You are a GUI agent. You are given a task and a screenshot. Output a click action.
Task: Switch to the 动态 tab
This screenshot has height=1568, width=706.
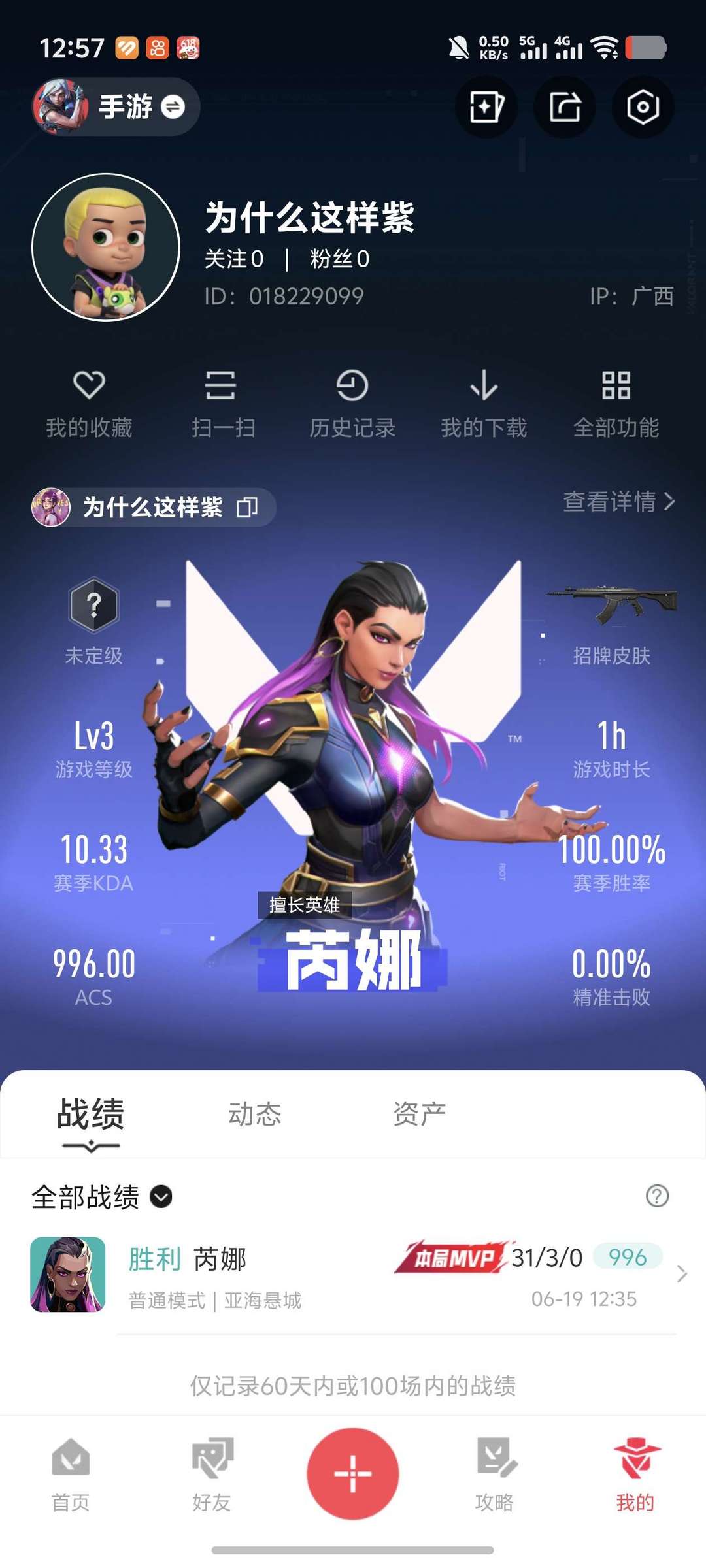pos(254,1114)
